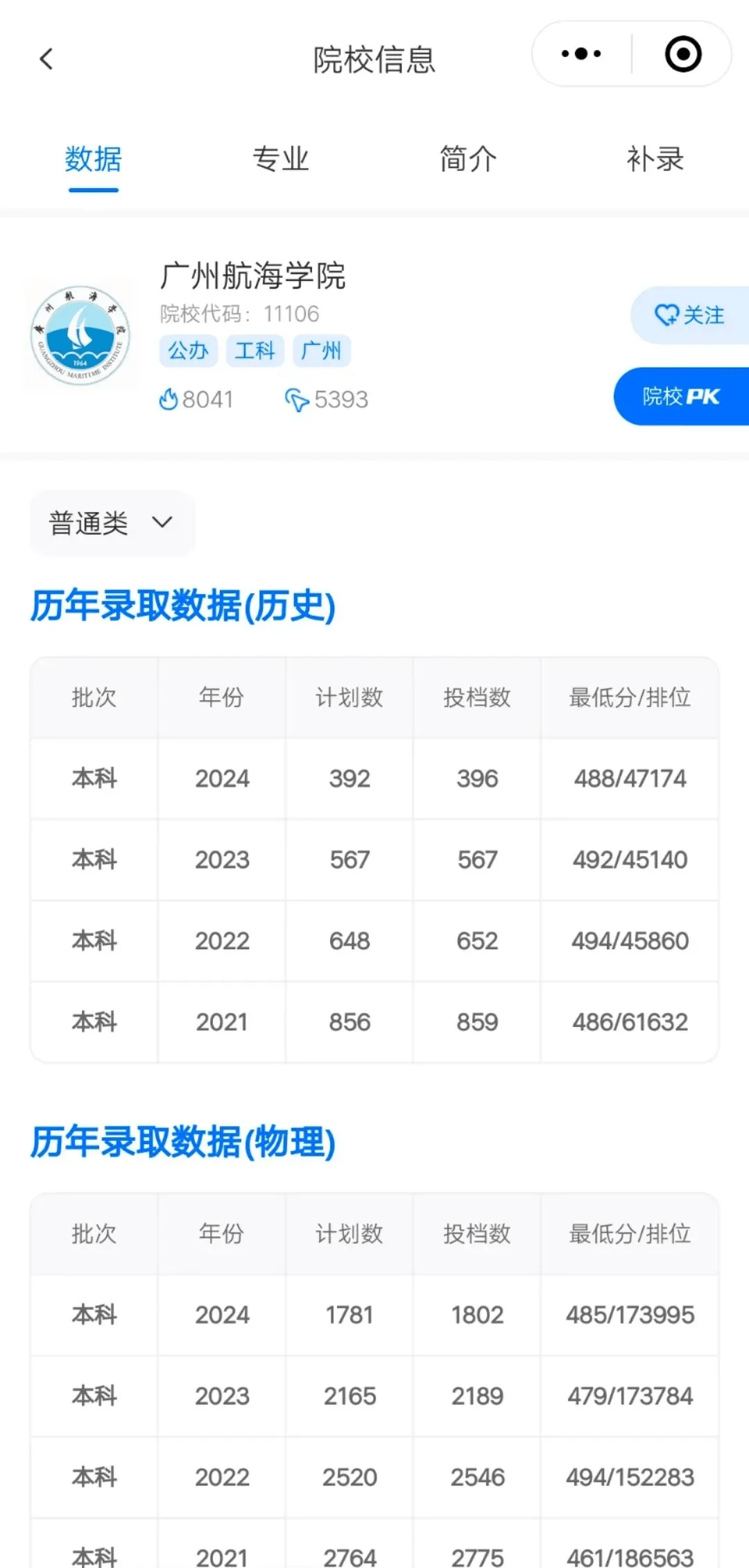Select the 数据 tab
This screenshot has height=1568, width=749.
tap(94, 160)
